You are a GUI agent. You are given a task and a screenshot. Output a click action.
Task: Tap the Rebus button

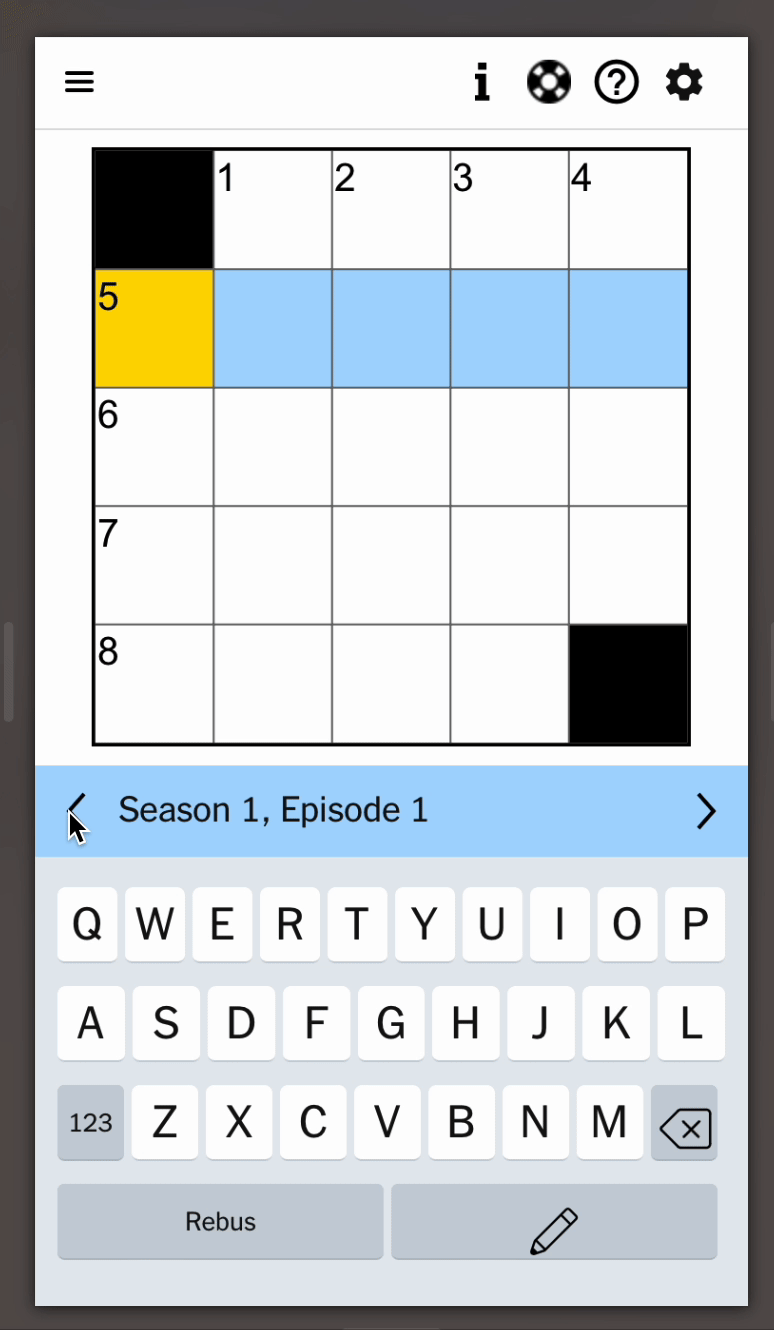(220, 1222)
